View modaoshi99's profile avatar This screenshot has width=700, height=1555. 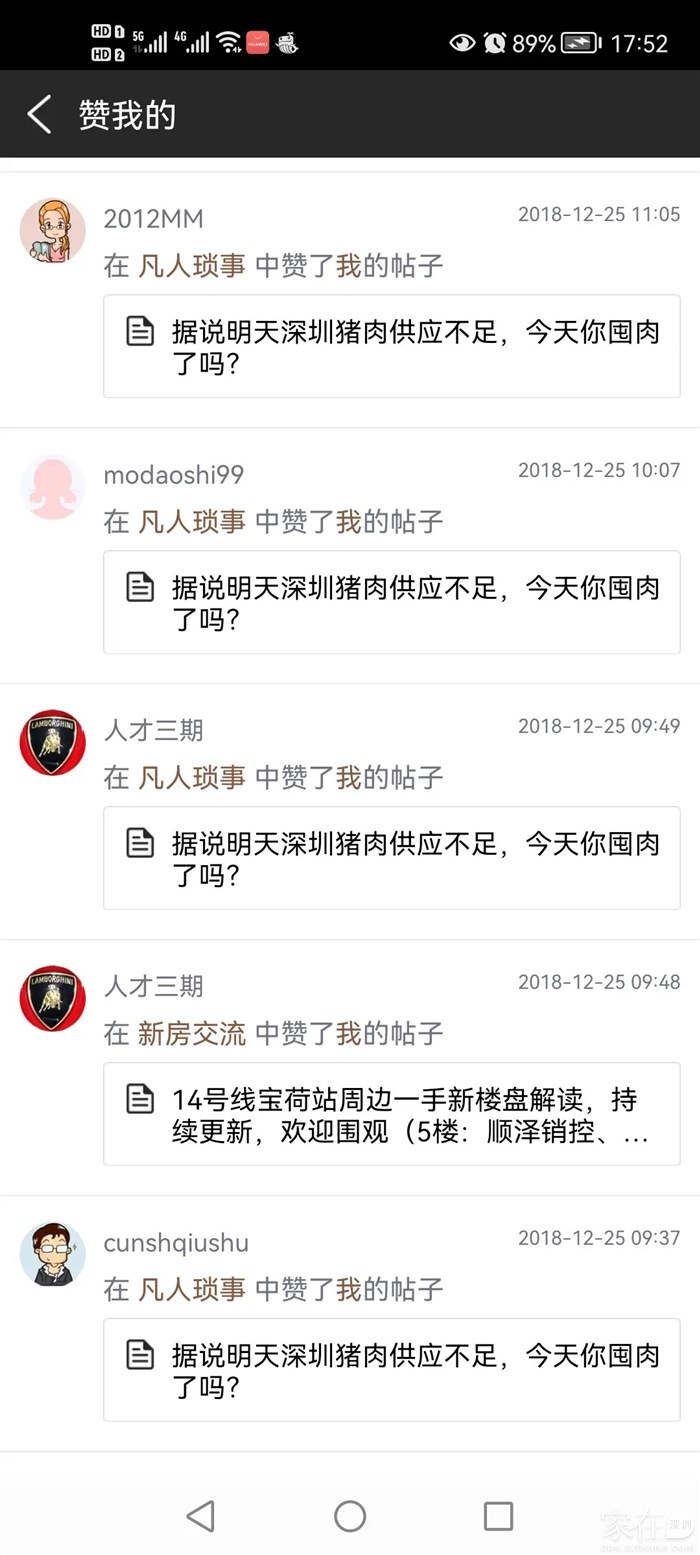pyautogui.click(x=52, y=487)
